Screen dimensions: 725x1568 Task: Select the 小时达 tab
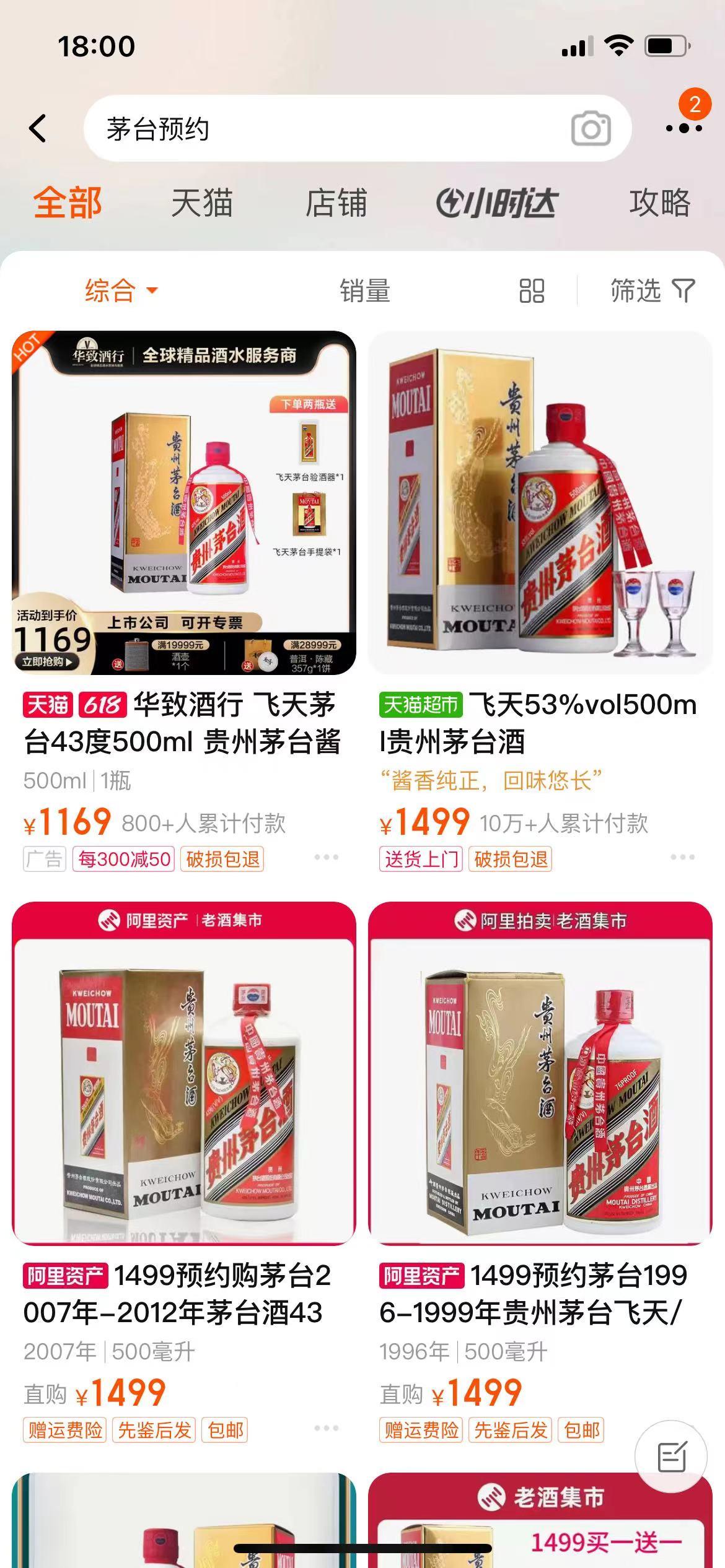(x=496, y=203)
